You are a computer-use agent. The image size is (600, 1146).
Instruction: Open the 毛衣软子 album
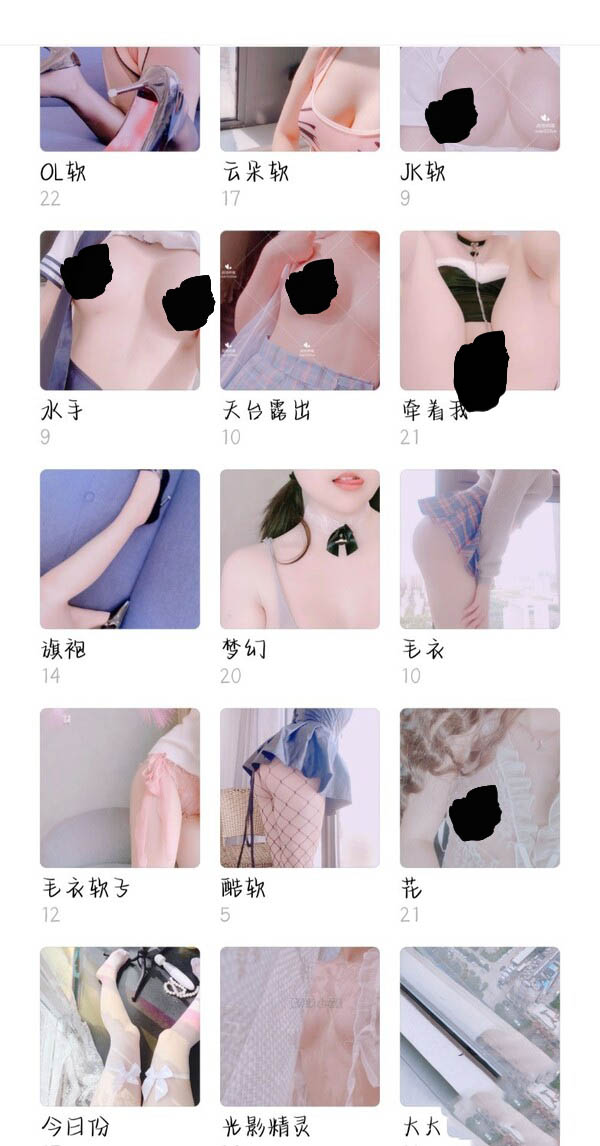(x=120, y=788)
